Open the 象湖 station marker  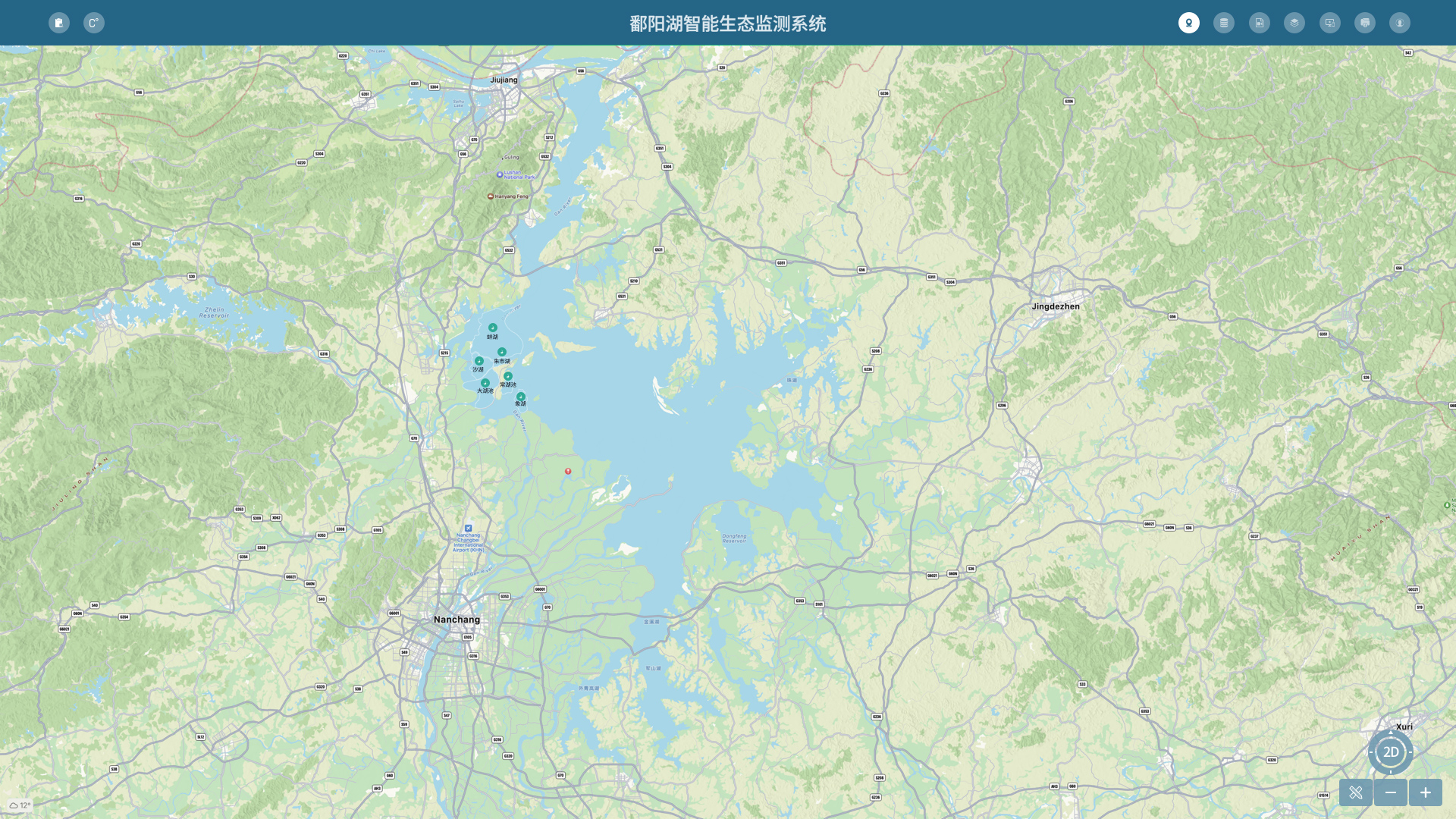pos(520,397)
